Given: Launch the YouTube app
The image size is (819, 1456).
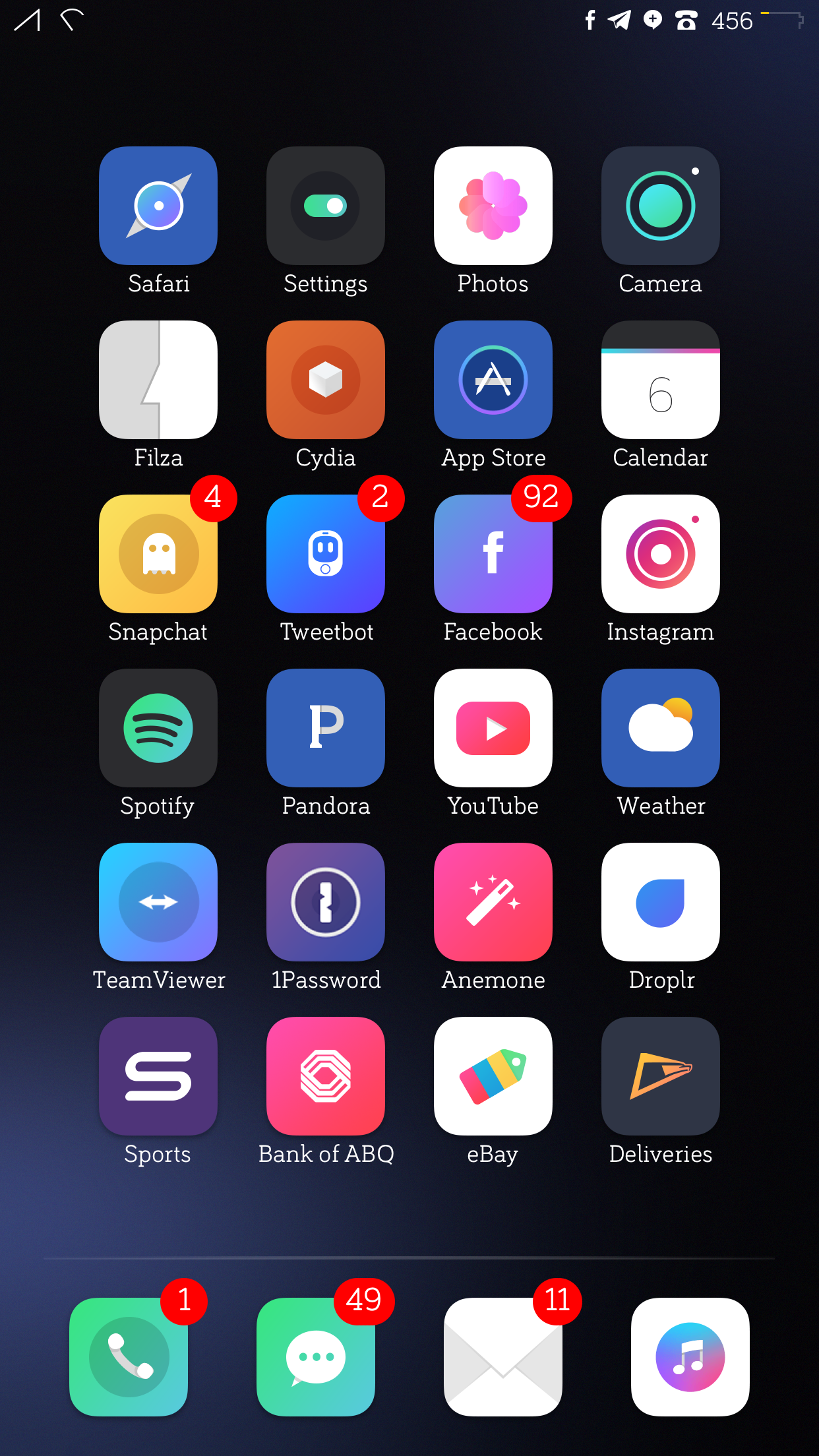Looking at the screenshot, I should point(493,728).
